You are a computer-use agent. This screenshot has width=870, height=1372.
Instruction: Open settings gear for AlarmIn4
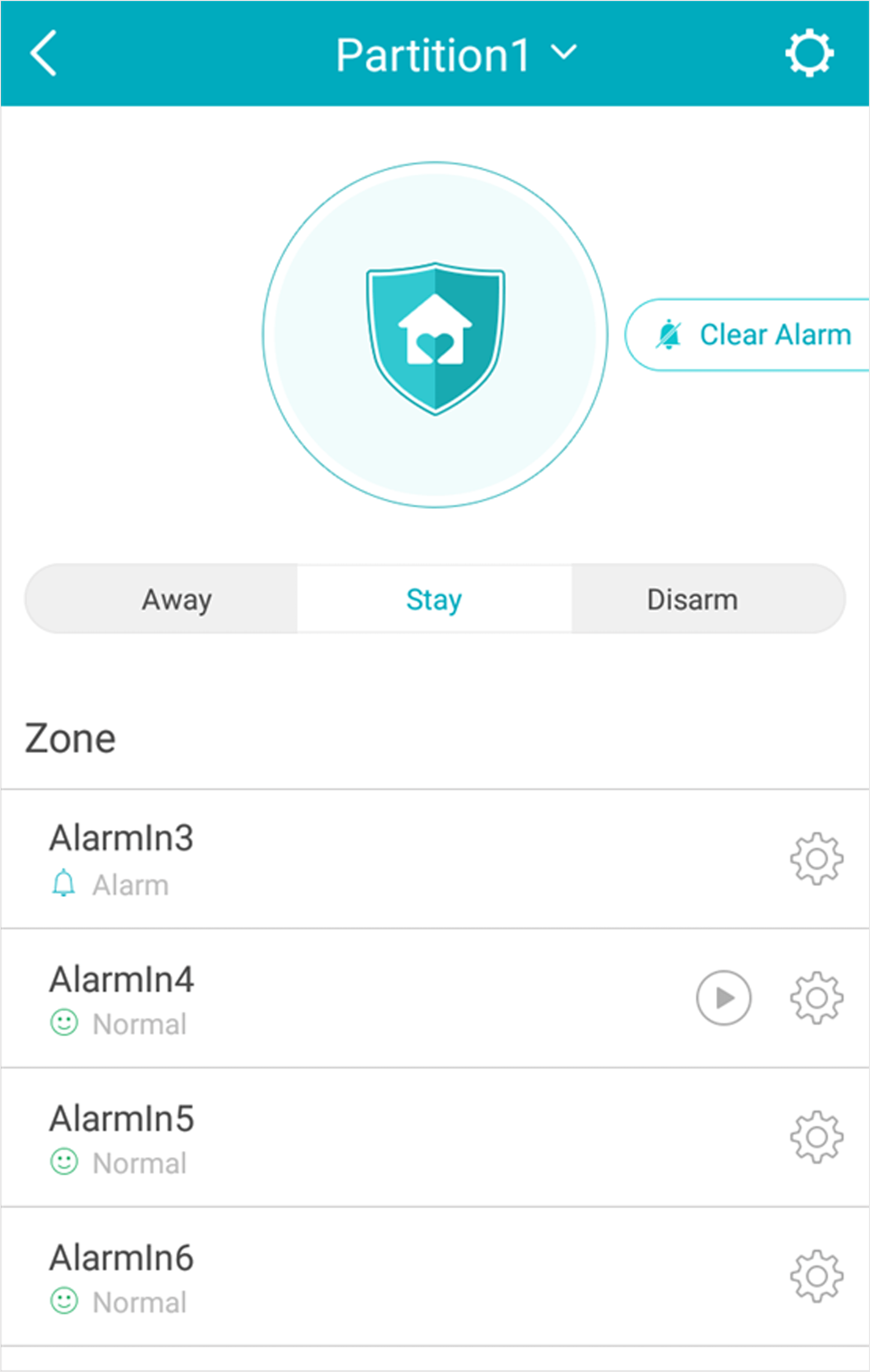[816, 998]
